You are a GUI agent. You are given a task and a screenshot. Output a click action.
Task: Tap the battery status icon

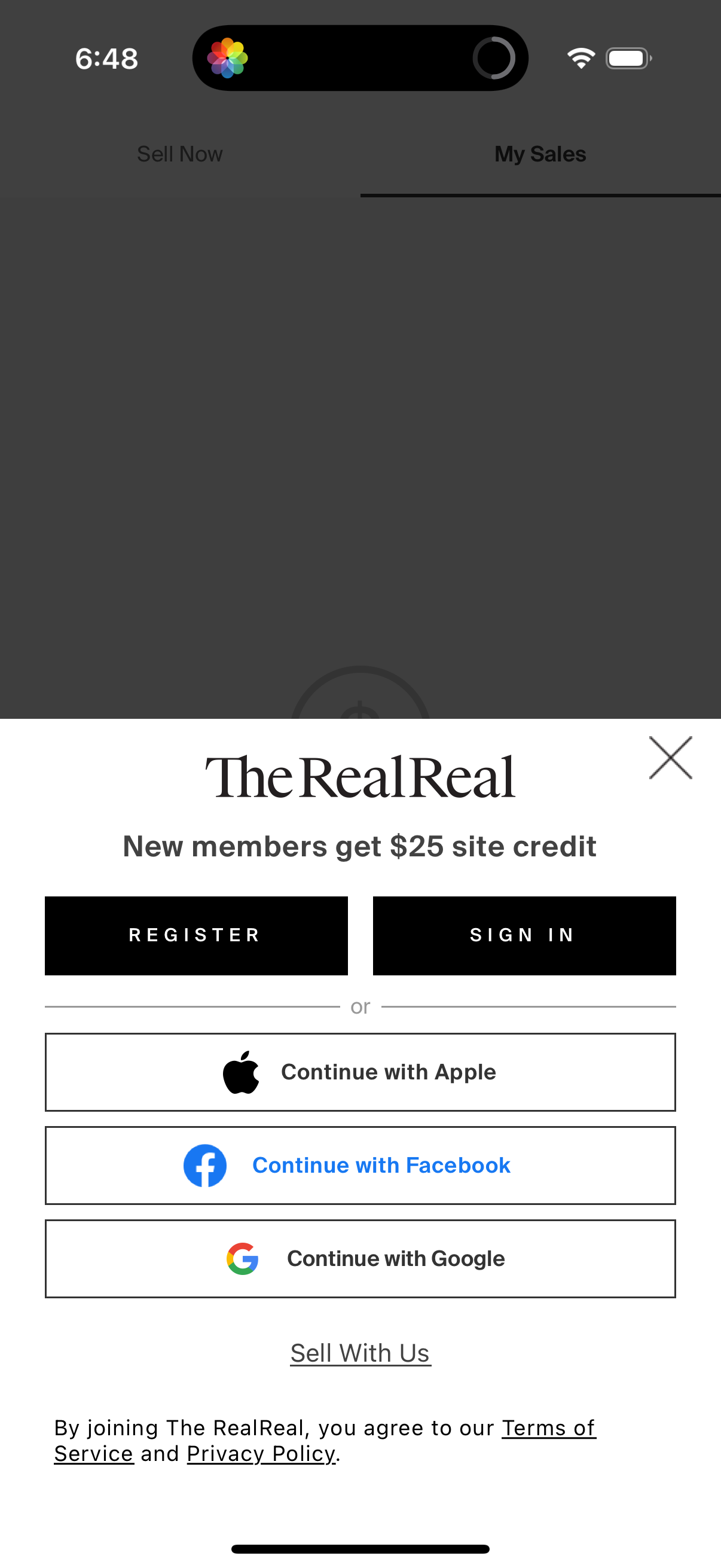(627, 57)
